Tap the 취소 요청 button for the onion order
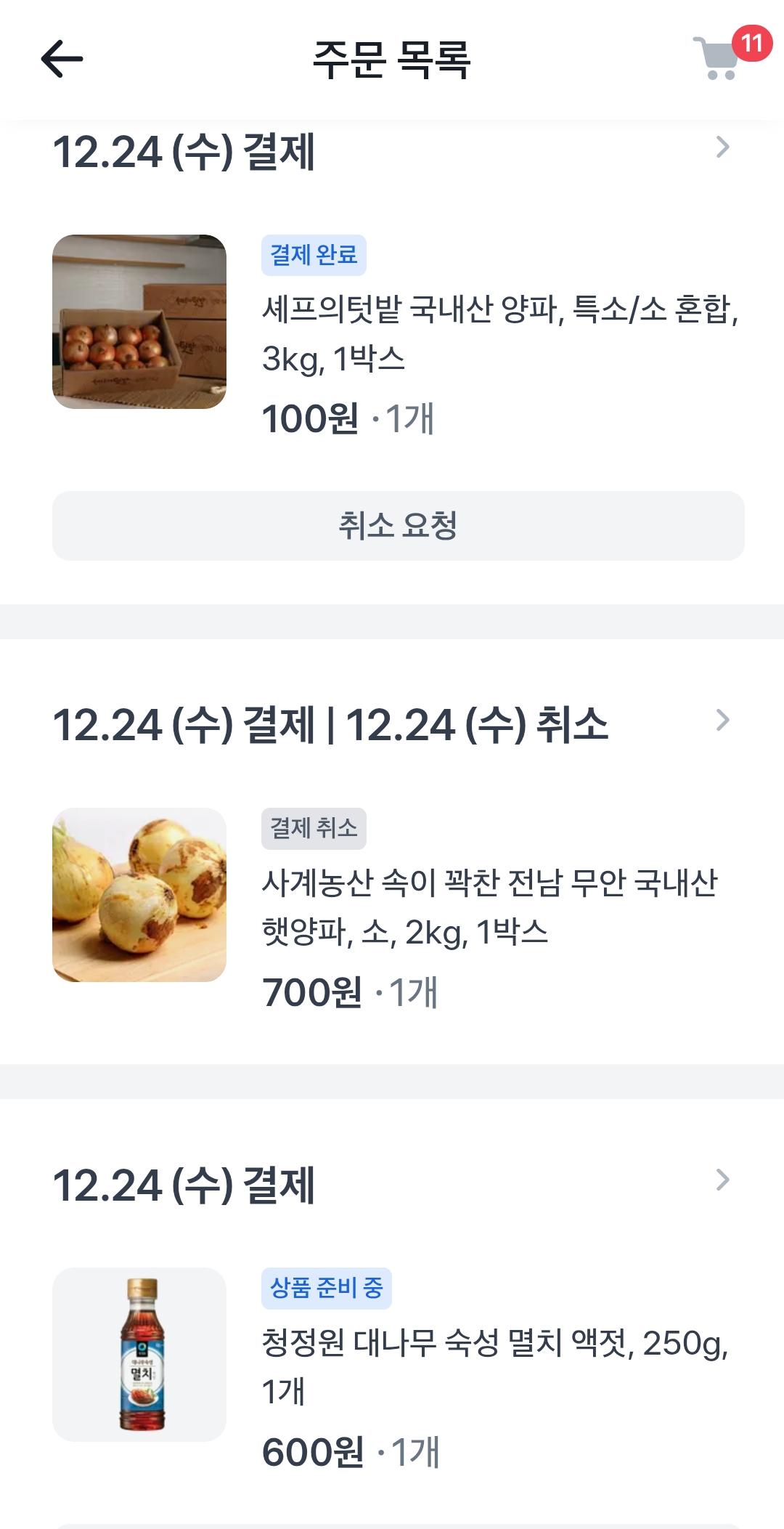784x1529 pixels. 398,525
